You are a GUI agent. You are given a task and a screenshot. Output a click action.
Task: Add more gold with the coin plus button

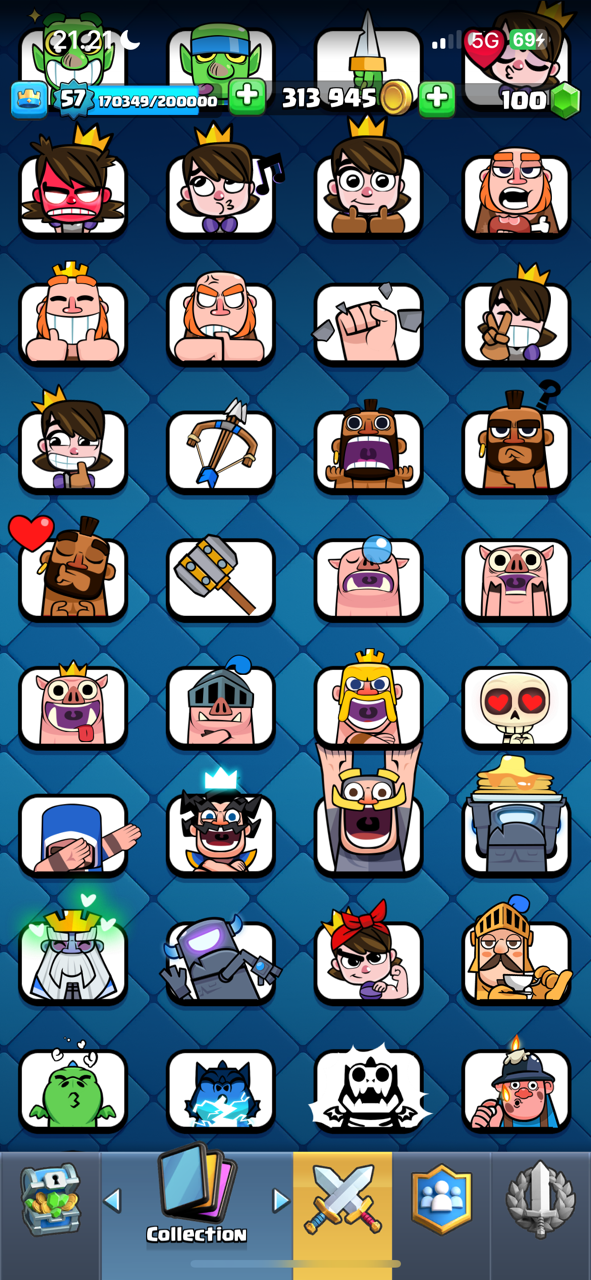[436, 98]
